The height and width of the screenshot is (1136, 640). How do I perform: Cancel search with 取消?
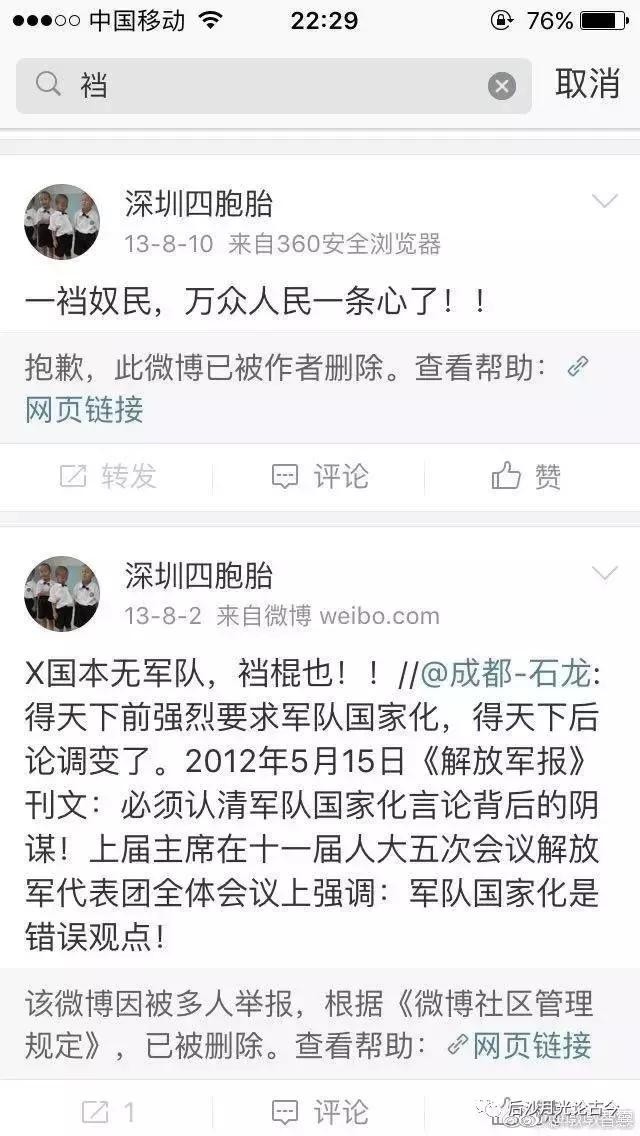587,85
